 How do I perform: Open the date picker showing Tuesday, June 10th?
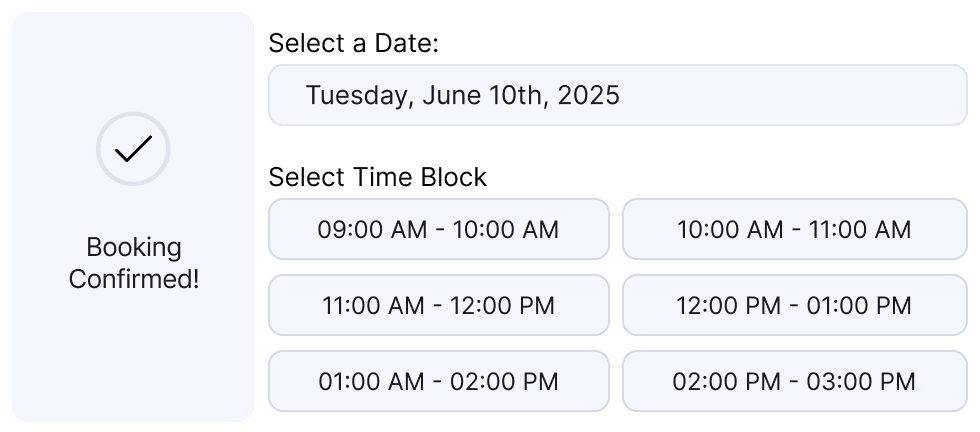617,96
